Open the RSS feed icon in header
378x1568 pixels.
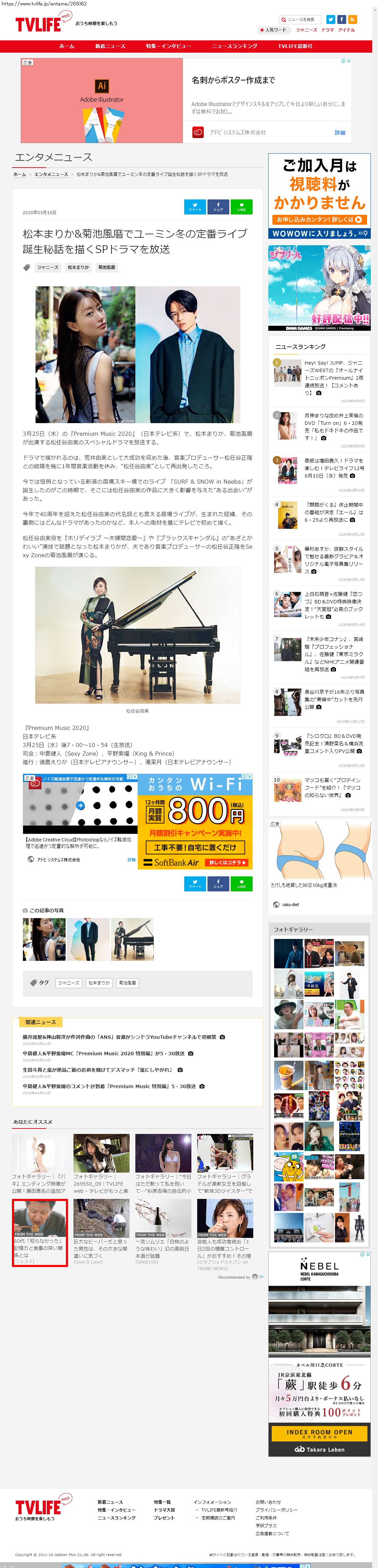pos(352,19)
